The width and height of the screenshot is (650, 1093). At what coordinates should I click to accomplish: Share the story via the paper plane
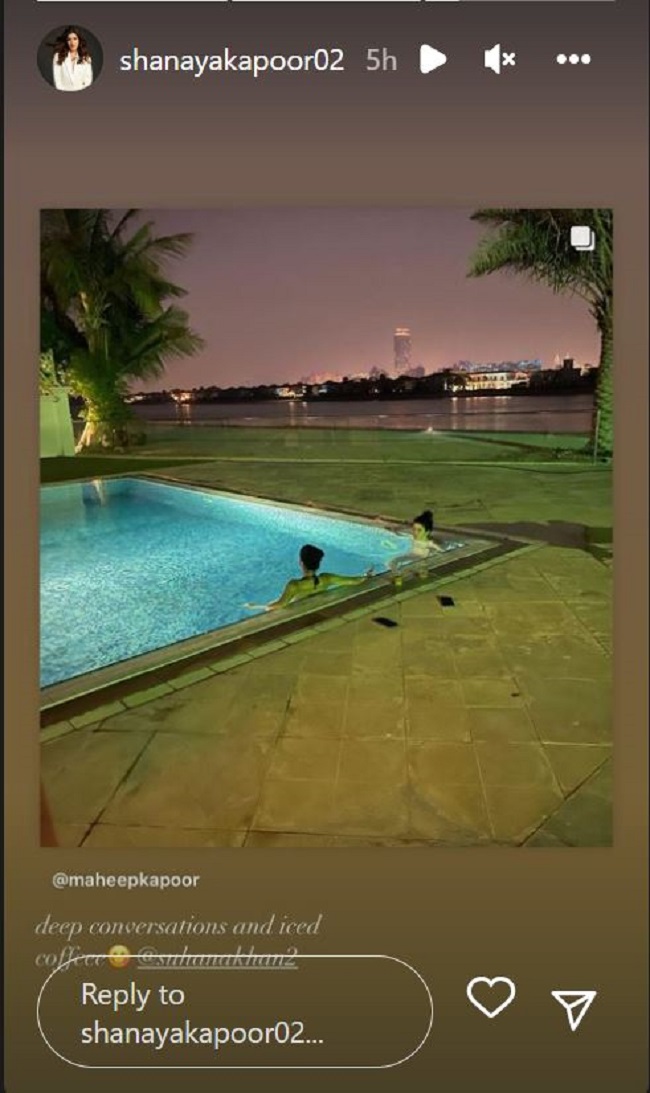click(x=573, y=1010)
